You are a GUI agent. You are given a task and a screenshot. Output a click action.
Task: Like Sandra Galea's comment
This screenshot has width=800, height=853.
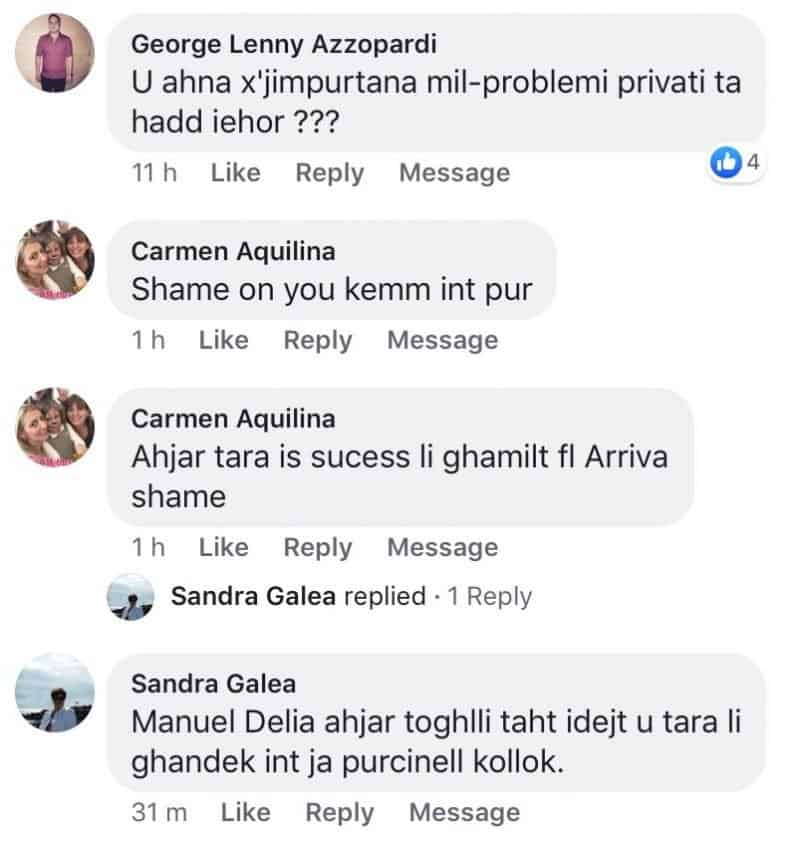pyautogui.click(x=245, y=812)
